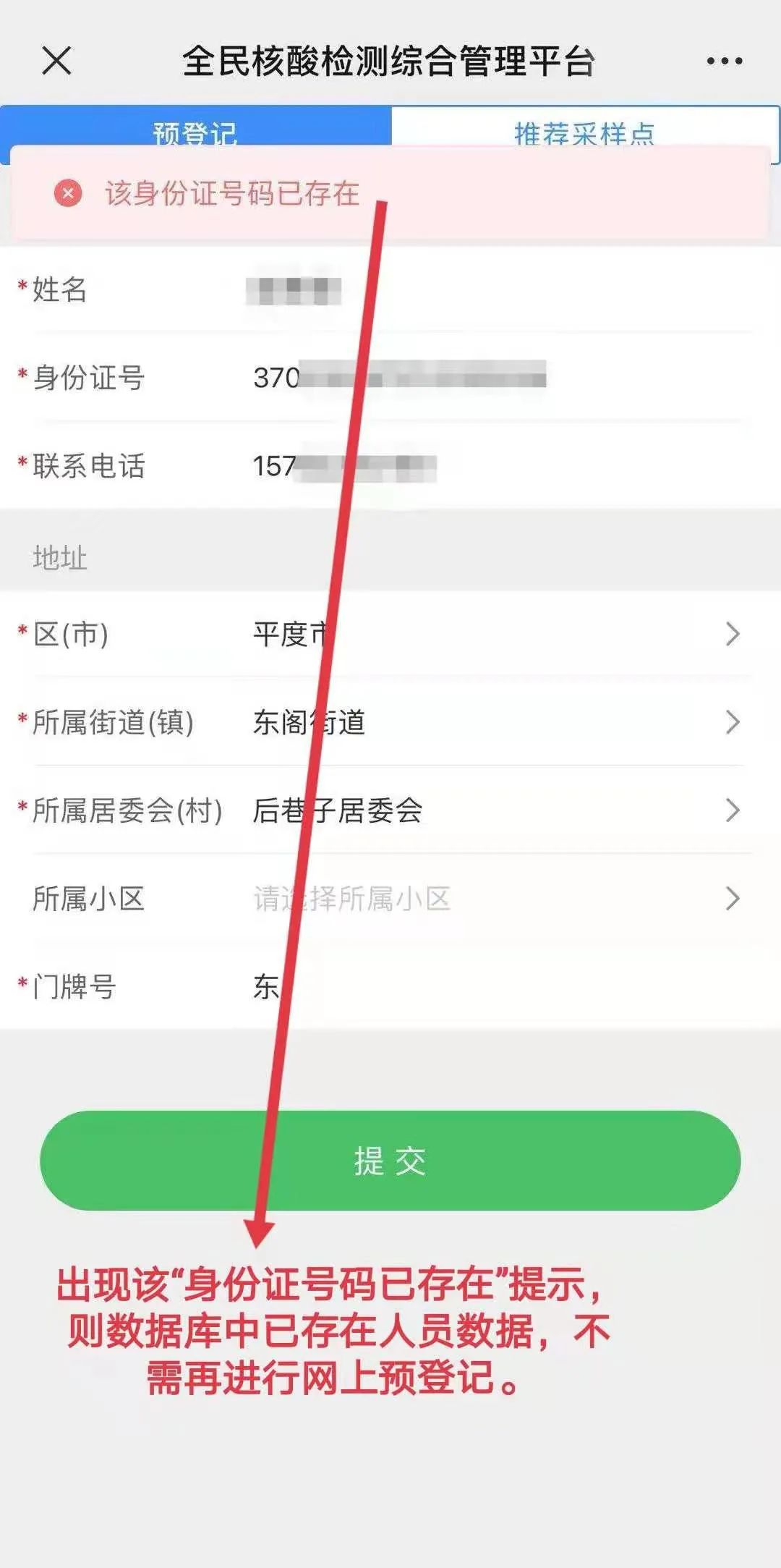781x1568 pixels.
Task: Edit the 姓名 field
Action: click(390, 290)
